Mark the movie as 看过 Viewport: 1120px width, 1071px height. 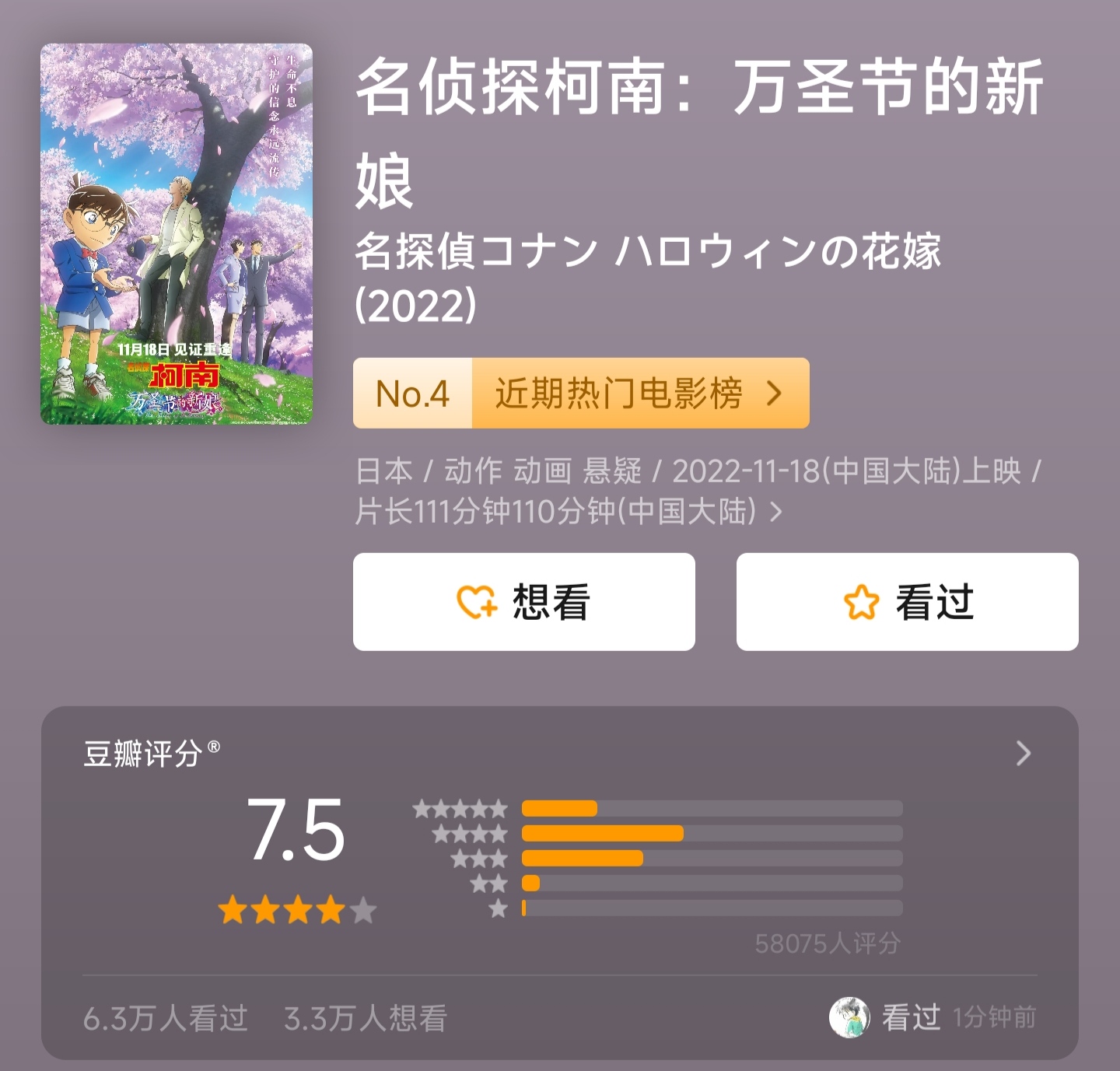(907, 602)
